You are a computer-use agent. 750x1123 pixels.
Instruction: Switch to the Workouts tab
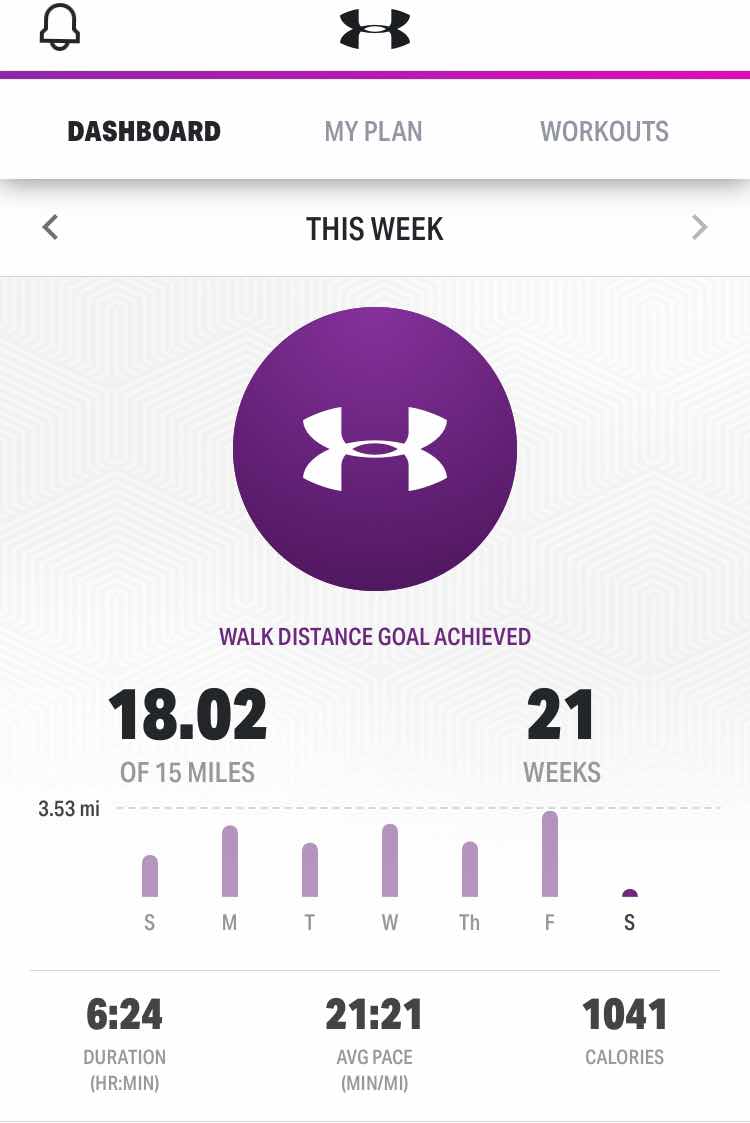[x=604, y=132]
